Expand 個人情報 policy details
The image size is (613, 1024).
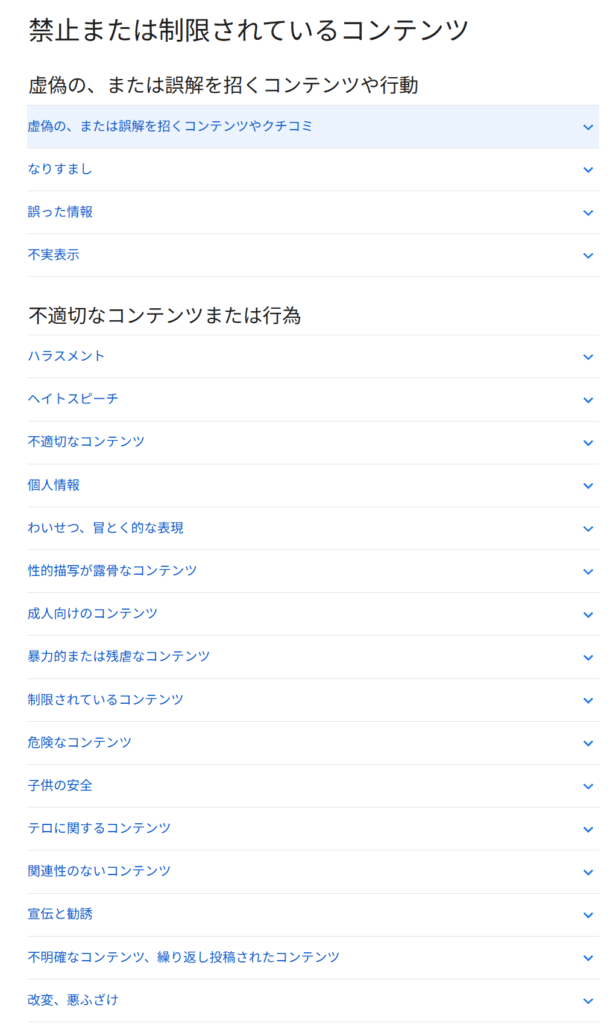tap(313, 486)
